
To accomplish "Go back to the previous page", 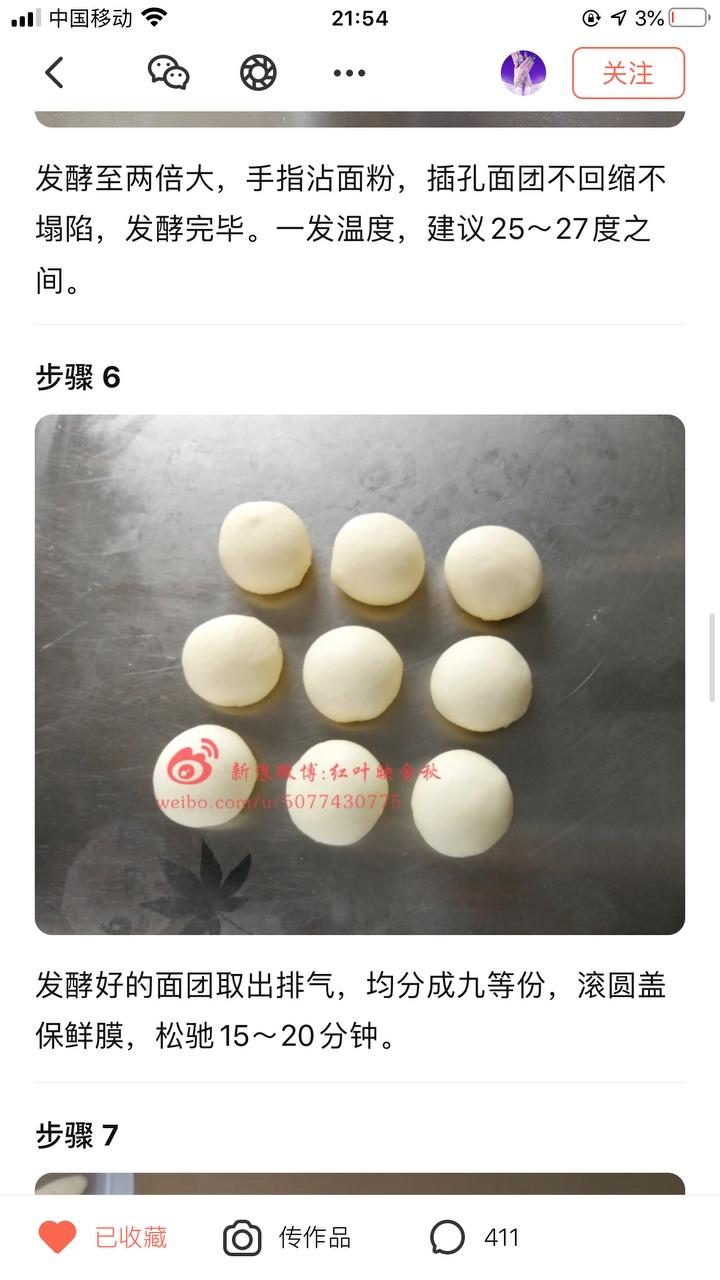I will (x=54, y=73).
